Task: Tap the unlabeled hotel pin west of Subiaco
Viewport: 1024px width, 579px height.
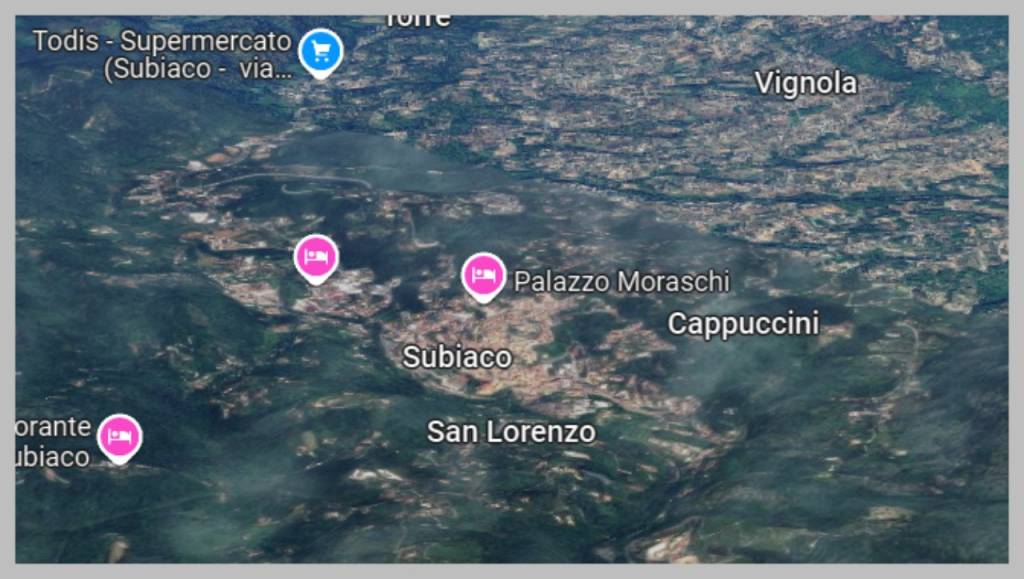Action: point(316,257)
